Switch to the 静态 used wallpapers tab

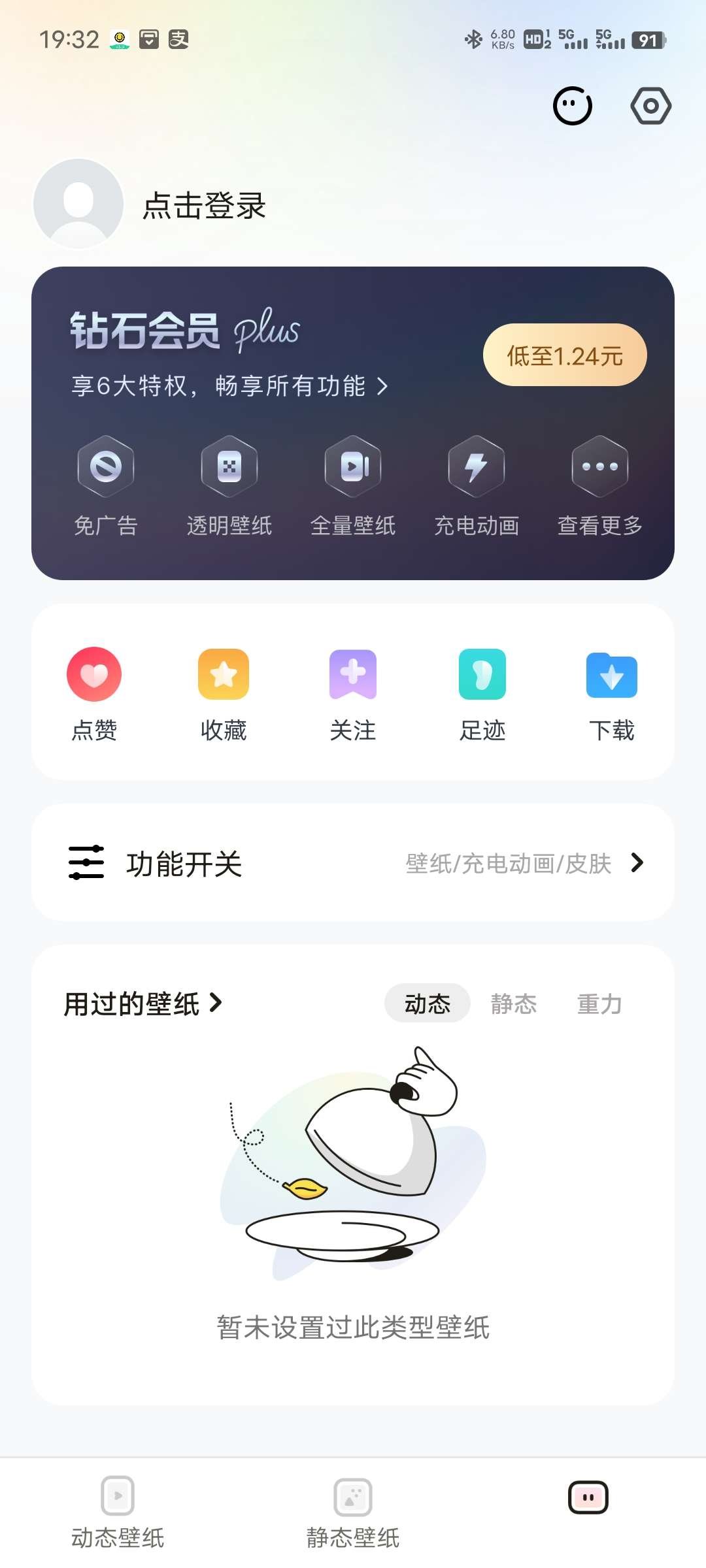pos(514,1004)
